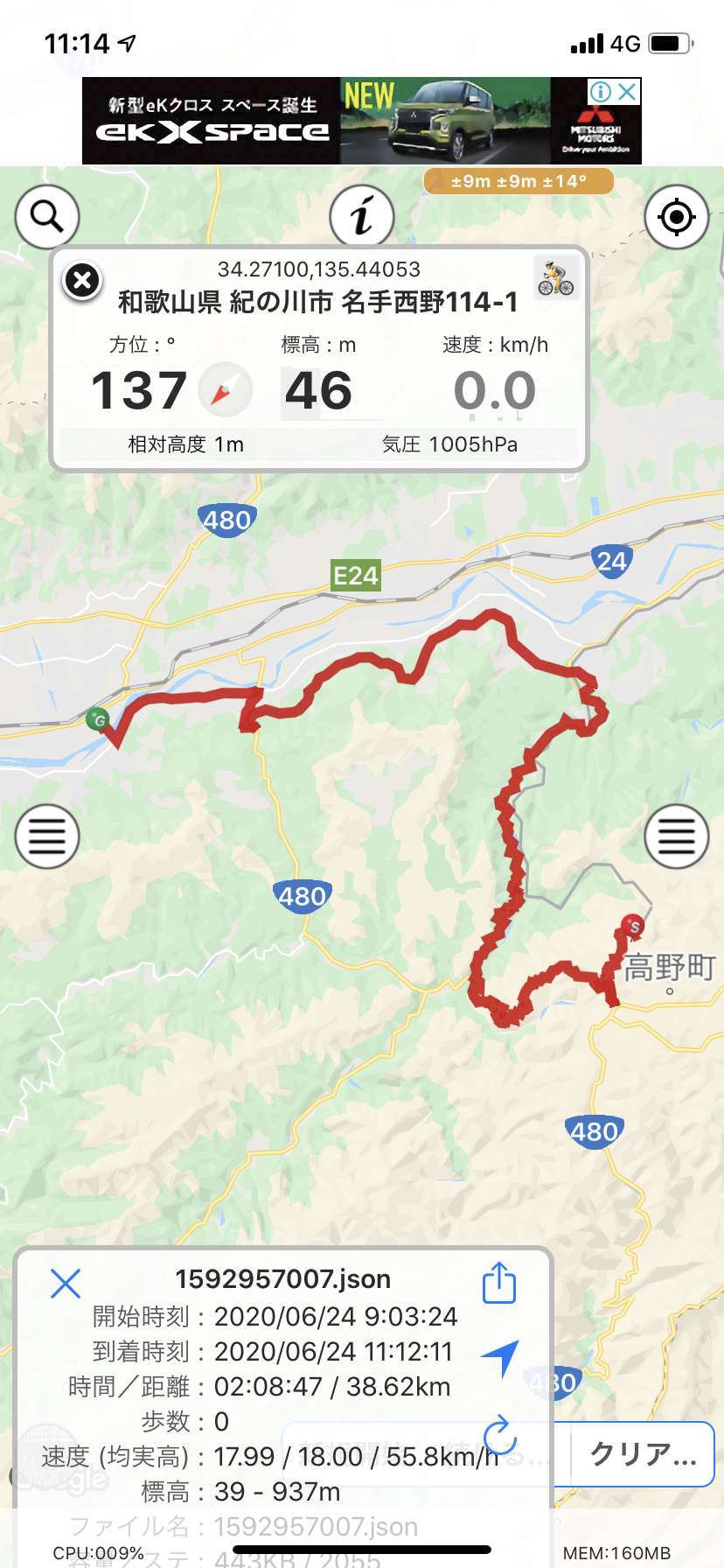Open the right-side hamburger menu

677,836
